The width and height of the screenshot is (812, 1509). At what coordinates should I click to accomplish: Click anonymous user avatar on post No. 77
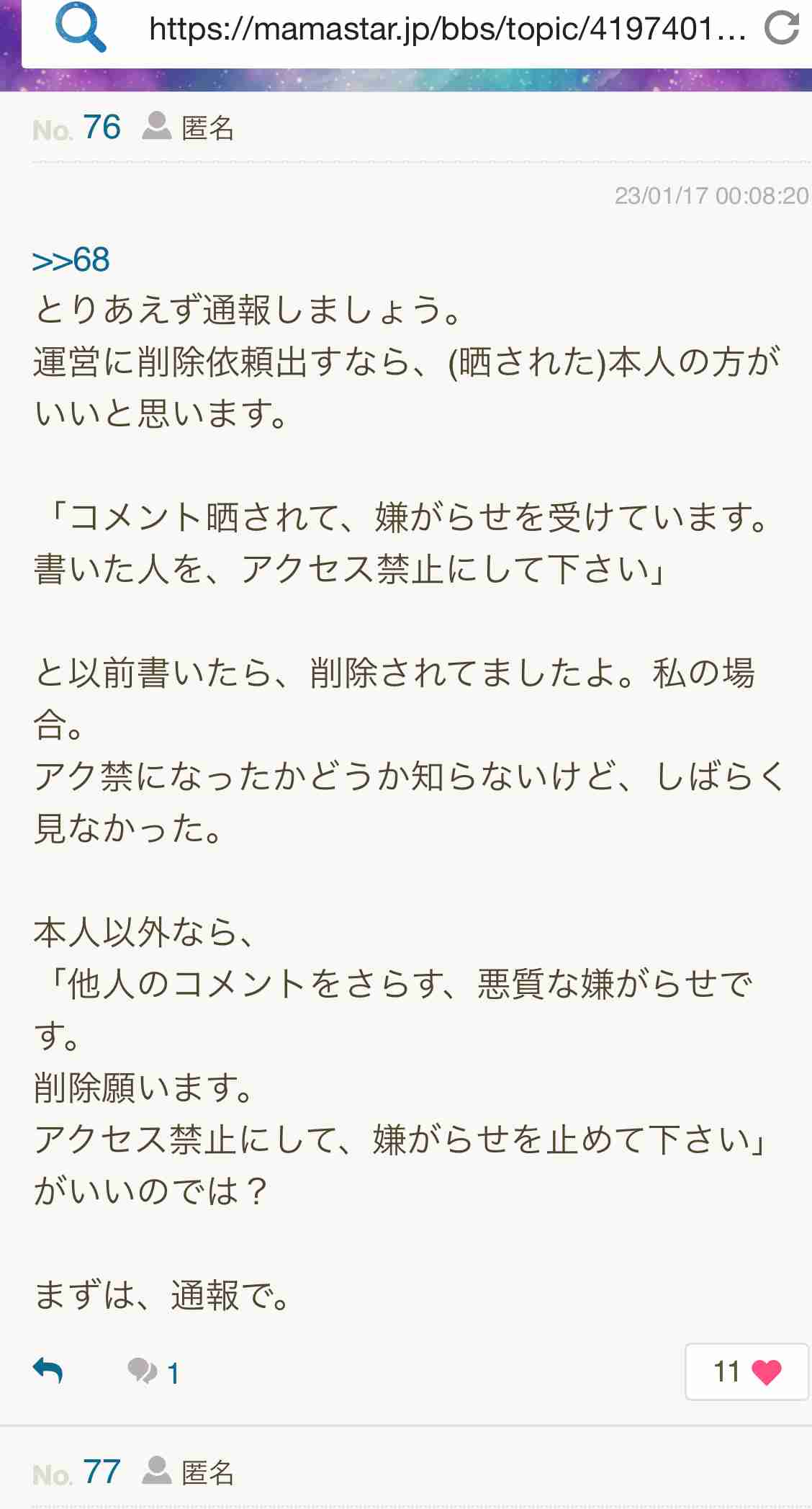click(158, 1469)
